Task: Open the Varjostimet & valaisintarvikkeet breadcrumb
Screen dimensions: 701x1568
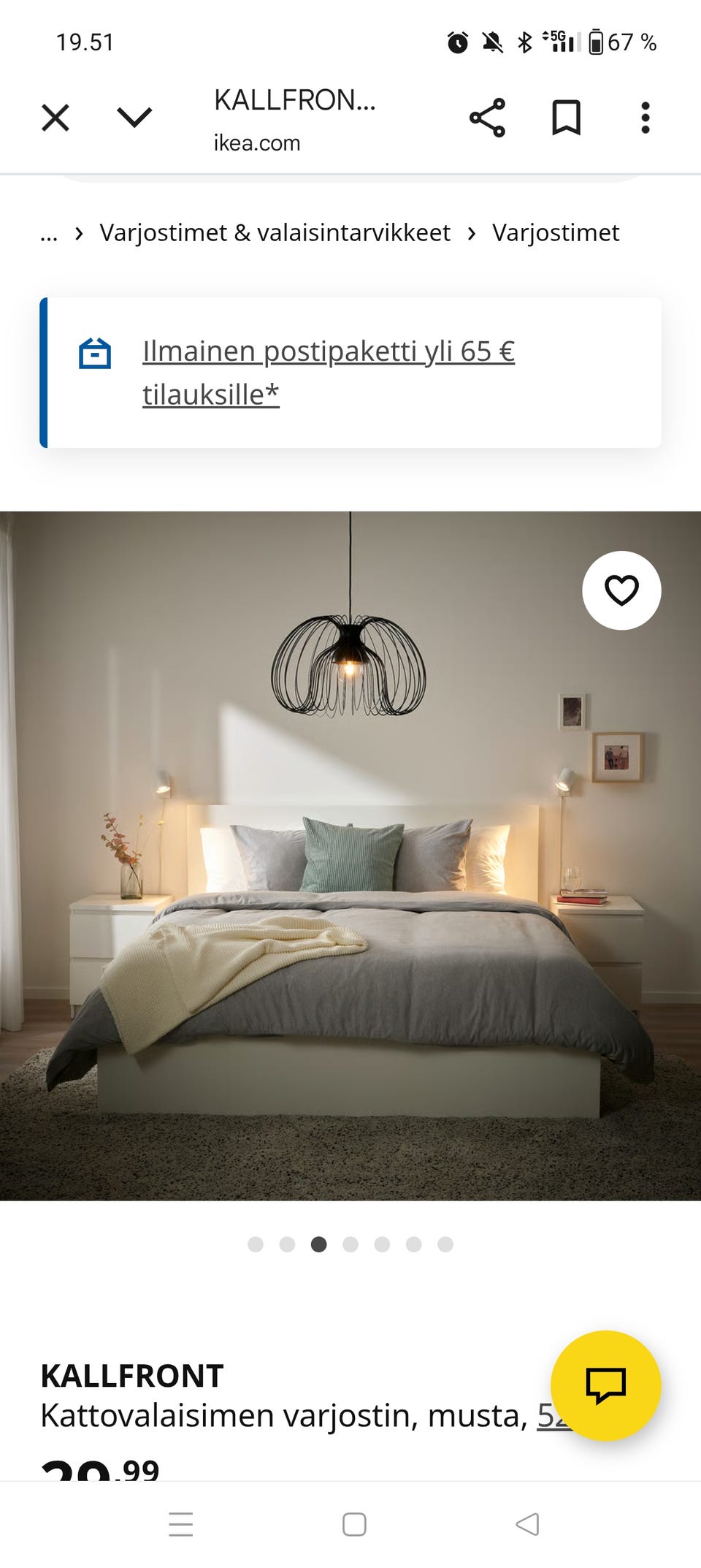Action: 275,233
